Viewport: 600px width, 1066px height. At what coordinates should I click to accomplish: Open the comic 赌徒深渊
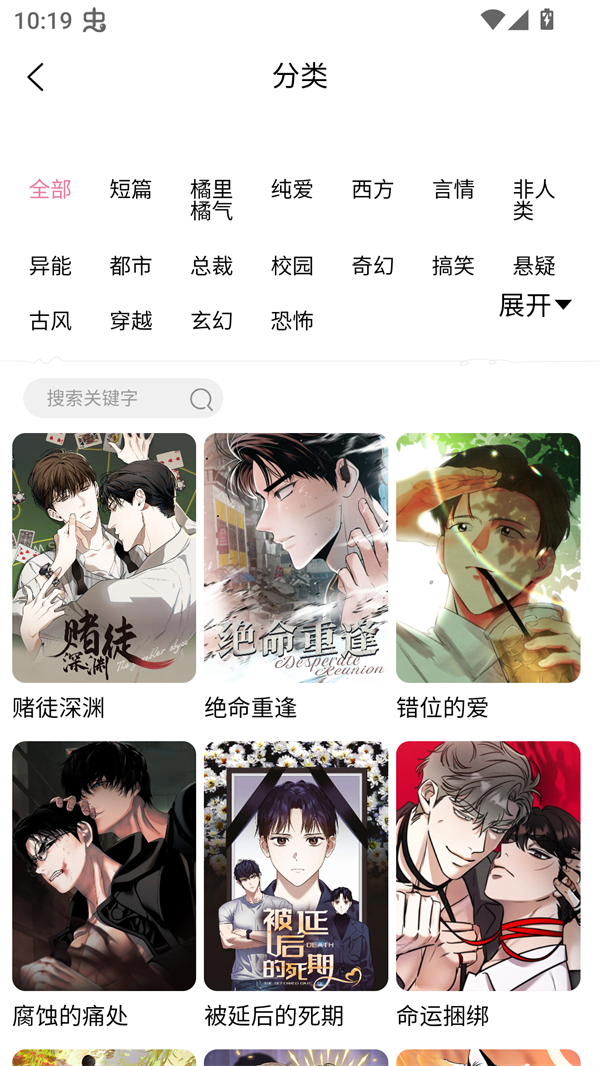[104, 558]
